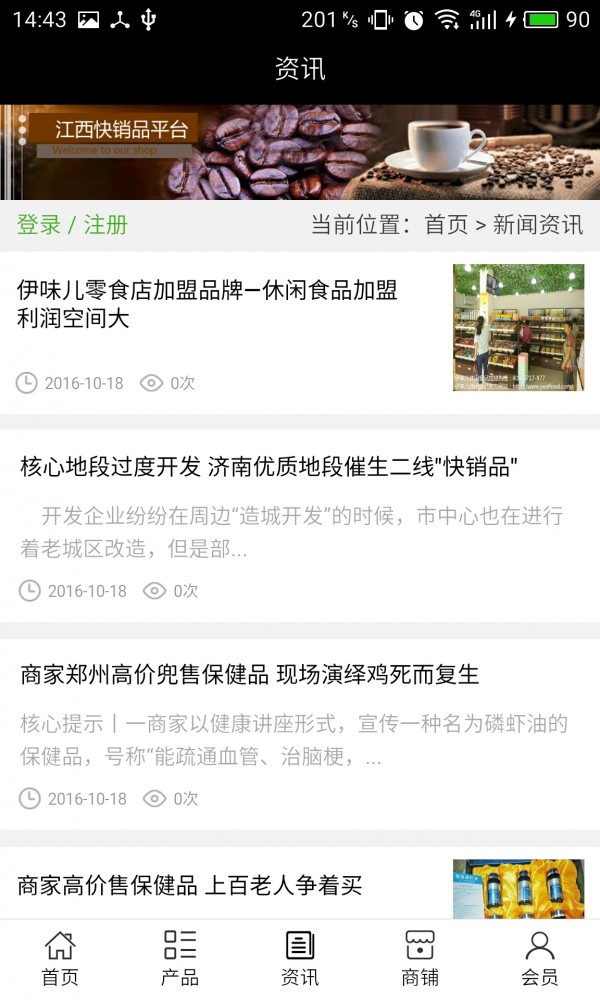The width and height of the screenshot is (600, 1000).
Task: Go to 首页 via the breadcrumb
Action: click(x=446, y=225)
